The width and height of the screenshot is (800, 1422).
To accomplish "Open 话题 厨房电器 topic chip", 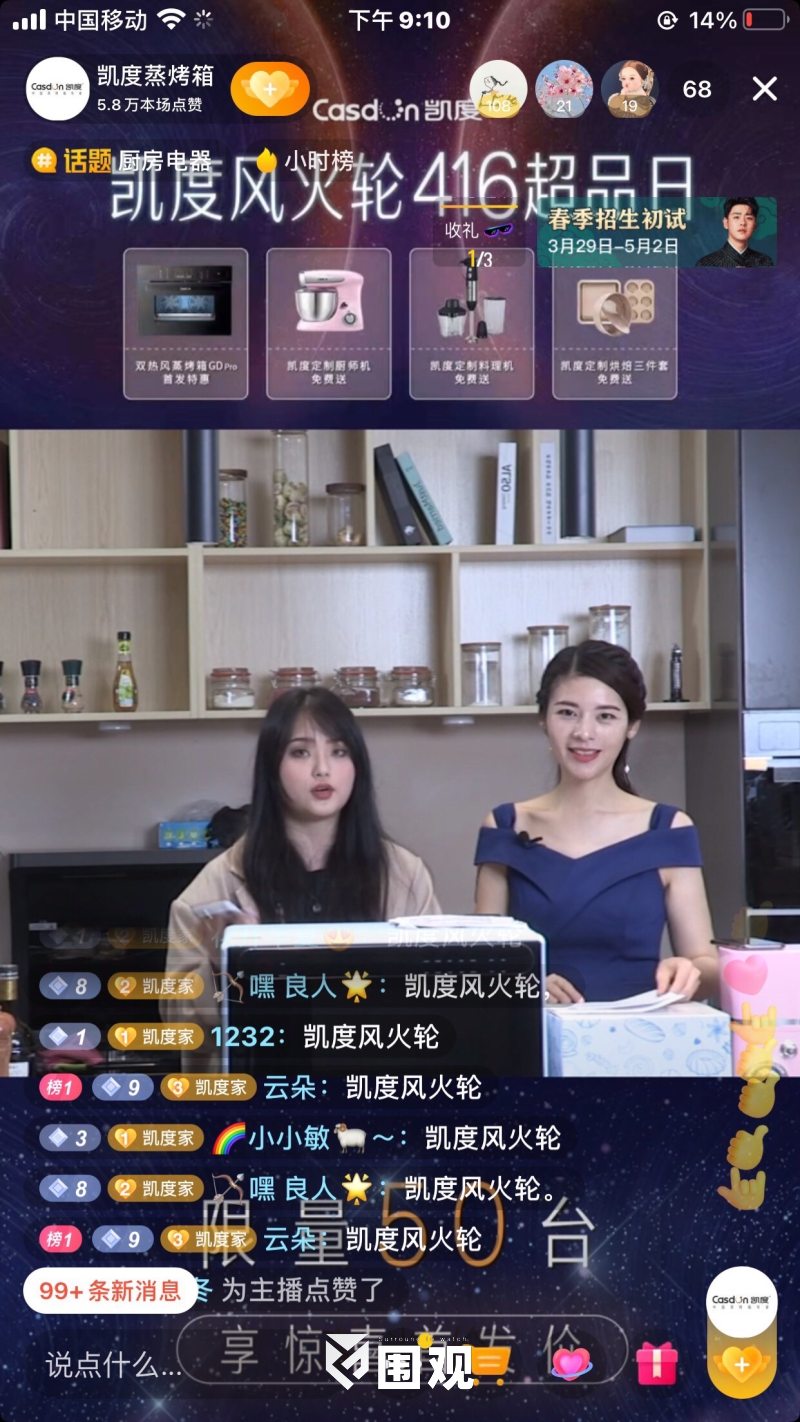I will [122, 161].
